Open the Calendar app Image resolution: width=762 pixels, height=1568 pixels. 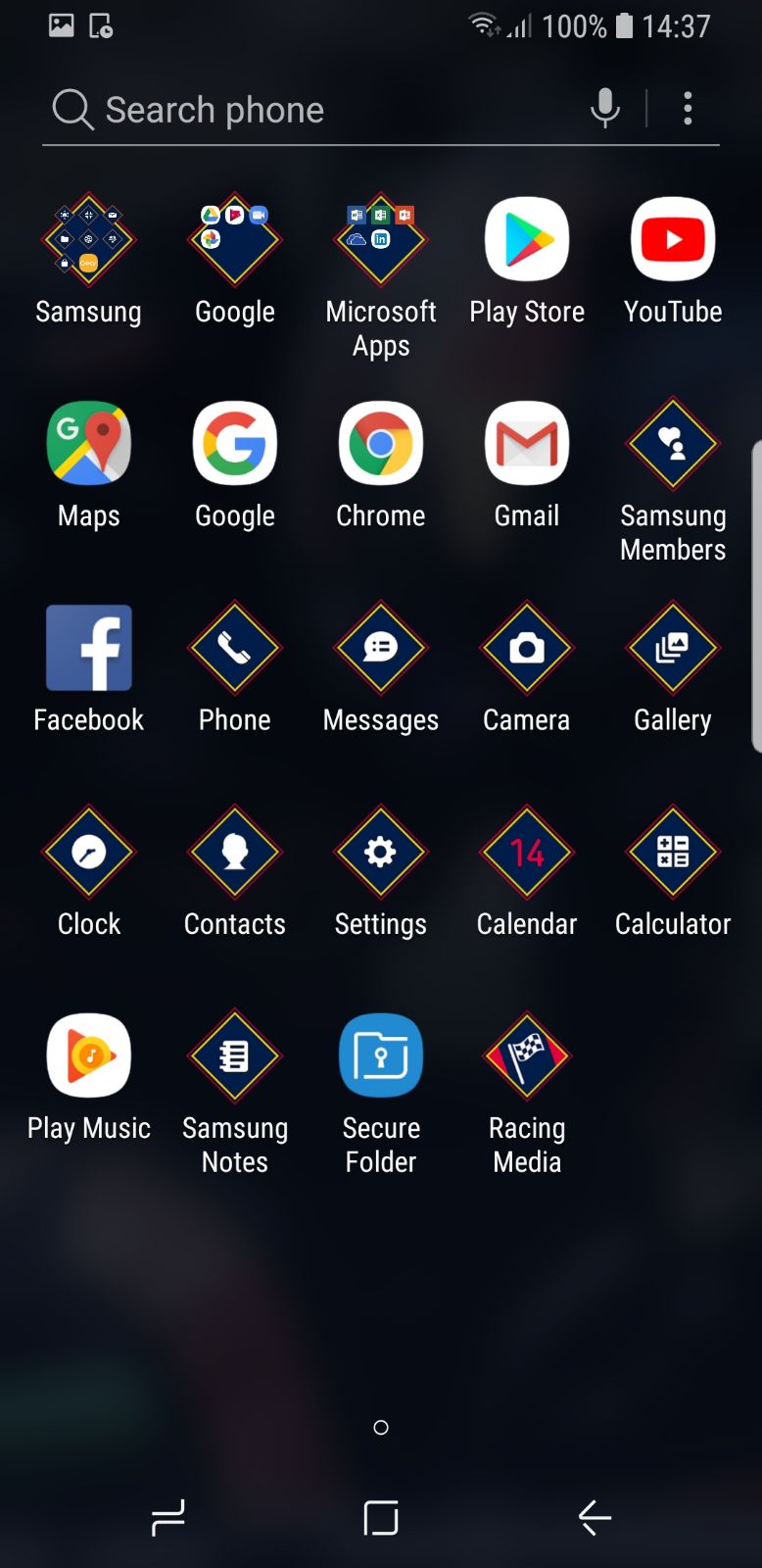527,853
